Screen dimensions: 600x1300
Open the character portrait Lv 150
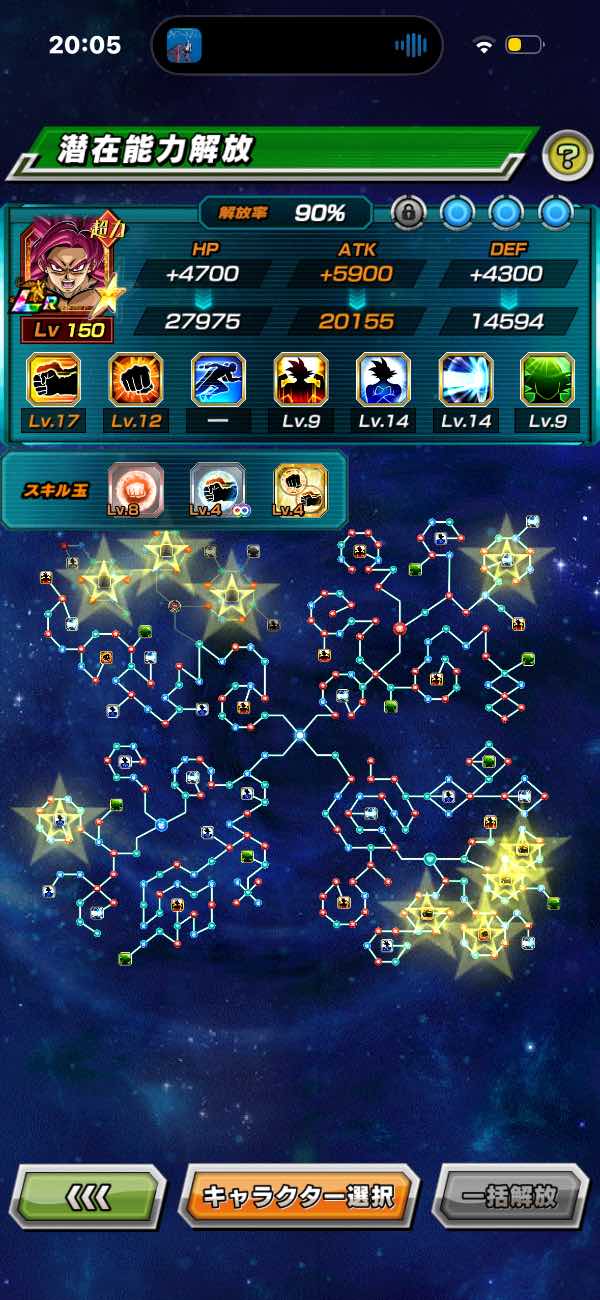[67, 276]
